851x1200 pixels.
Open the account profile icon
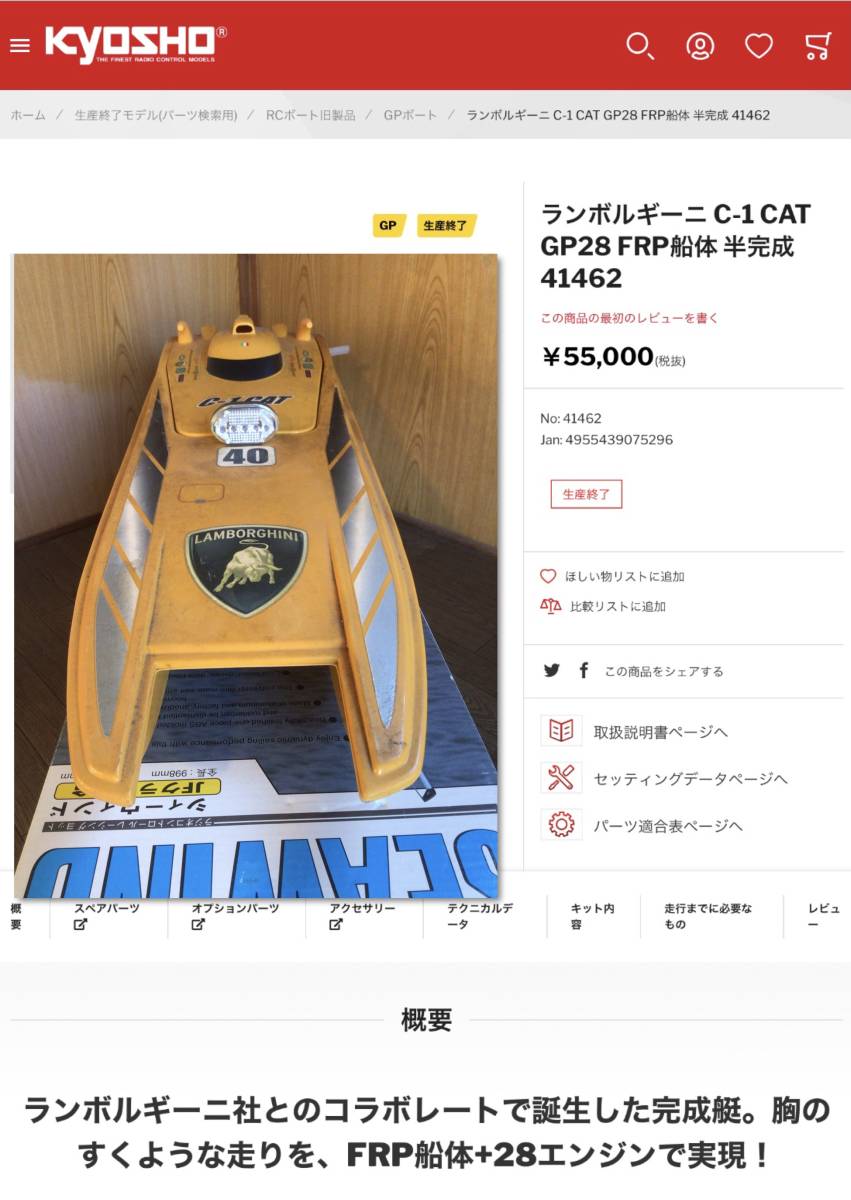(702, 46)
